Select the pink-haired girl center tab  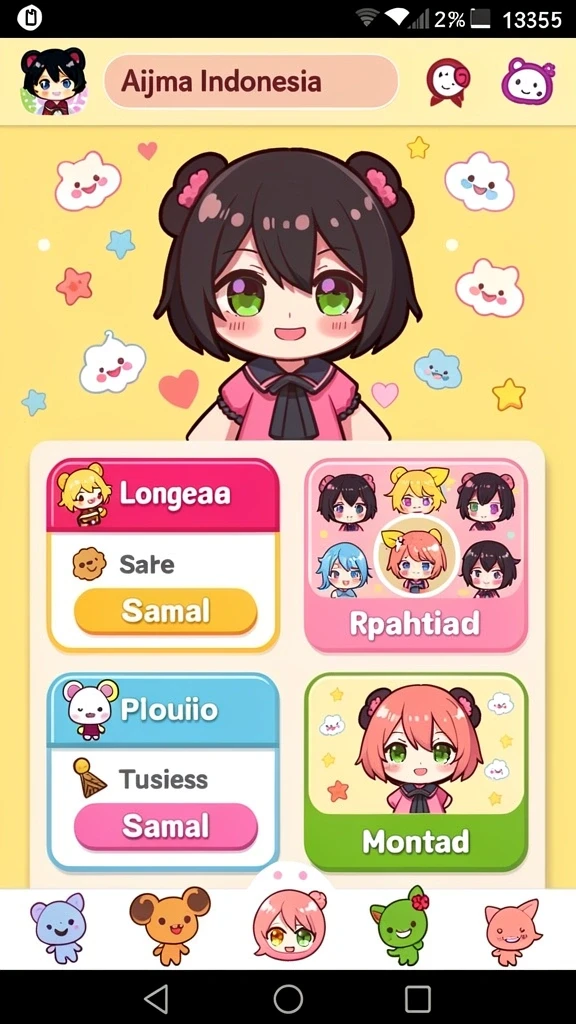pos(289,924)
